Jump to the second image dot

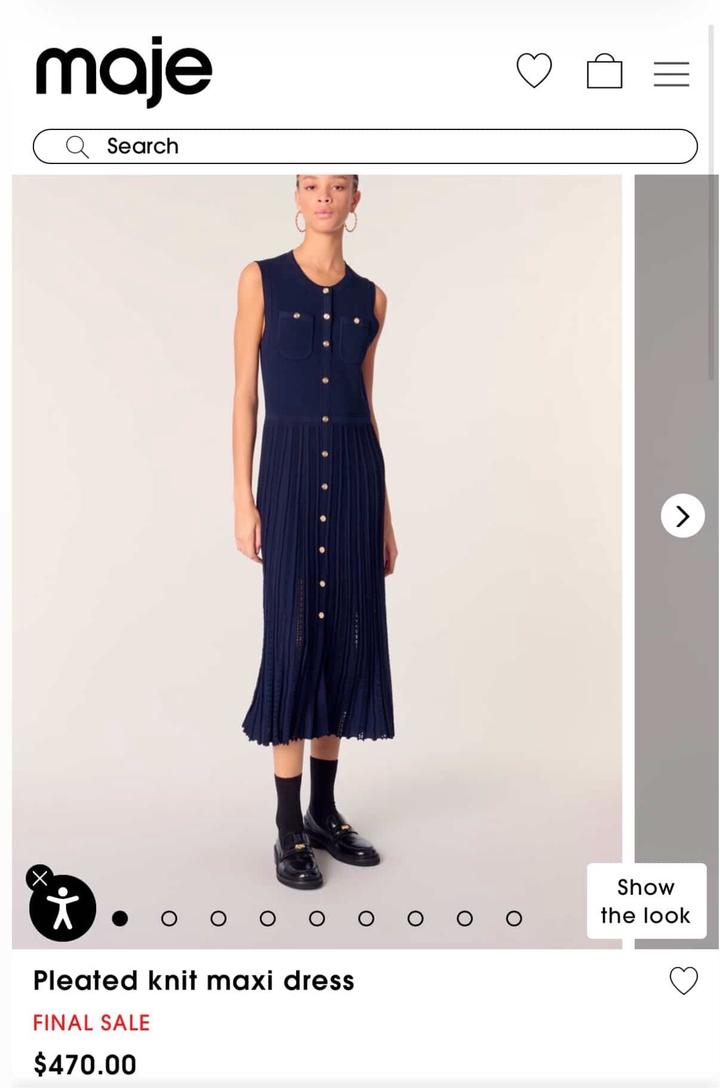(x=169, y=918)
